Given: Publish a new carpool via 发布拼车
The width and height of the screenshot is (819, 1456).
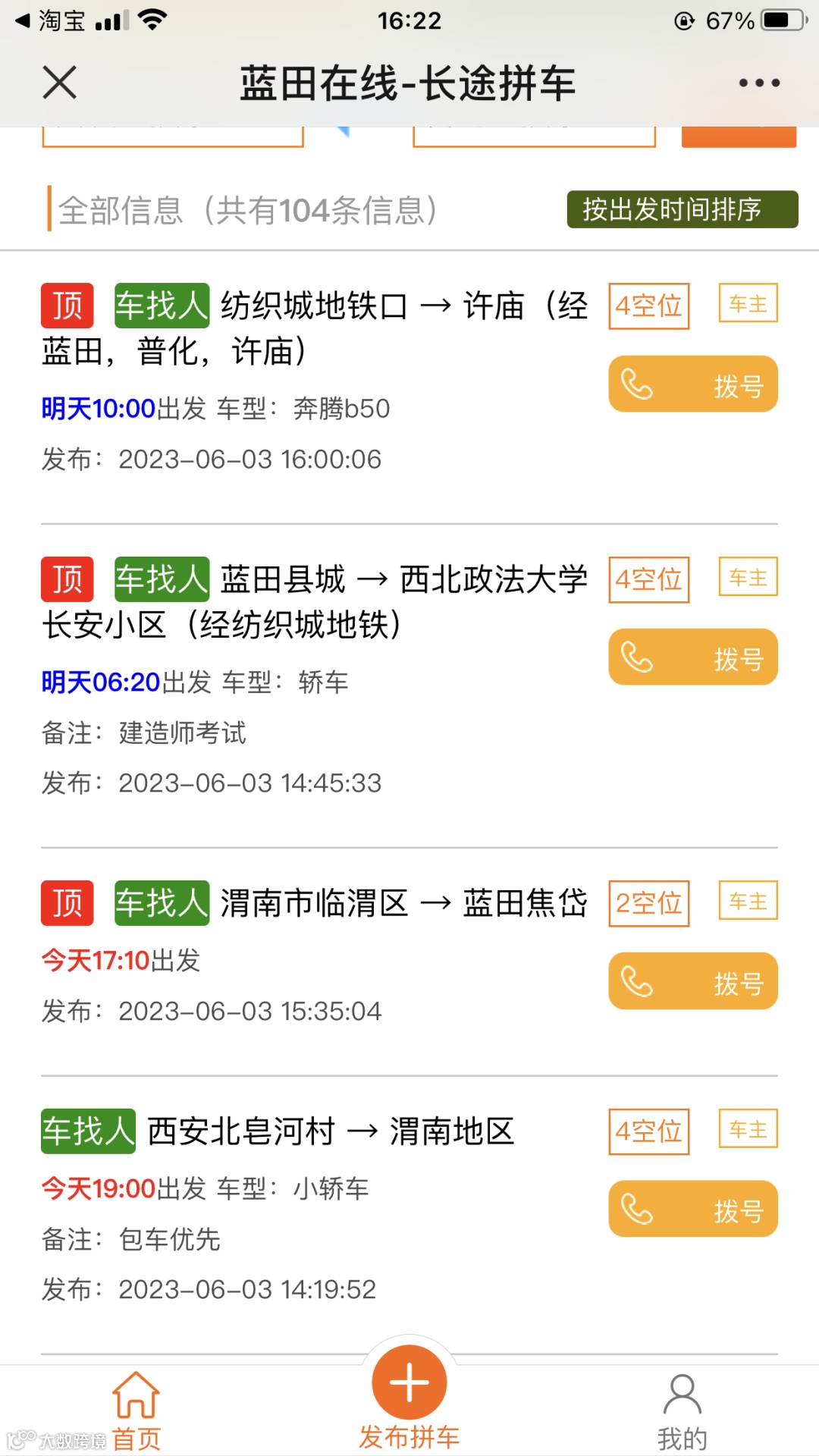Looking at the screenshot, I should pos(409,1395).
